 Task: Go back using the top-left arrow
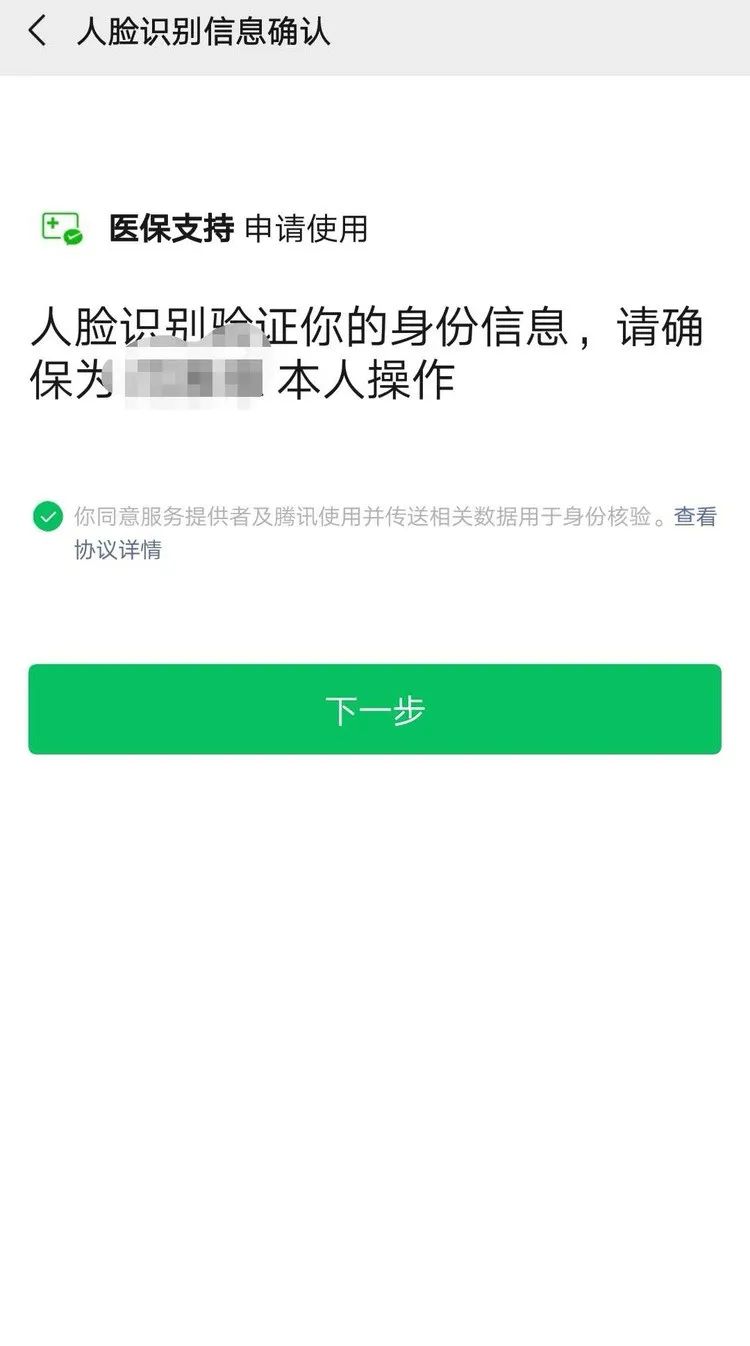coord(37,31)
